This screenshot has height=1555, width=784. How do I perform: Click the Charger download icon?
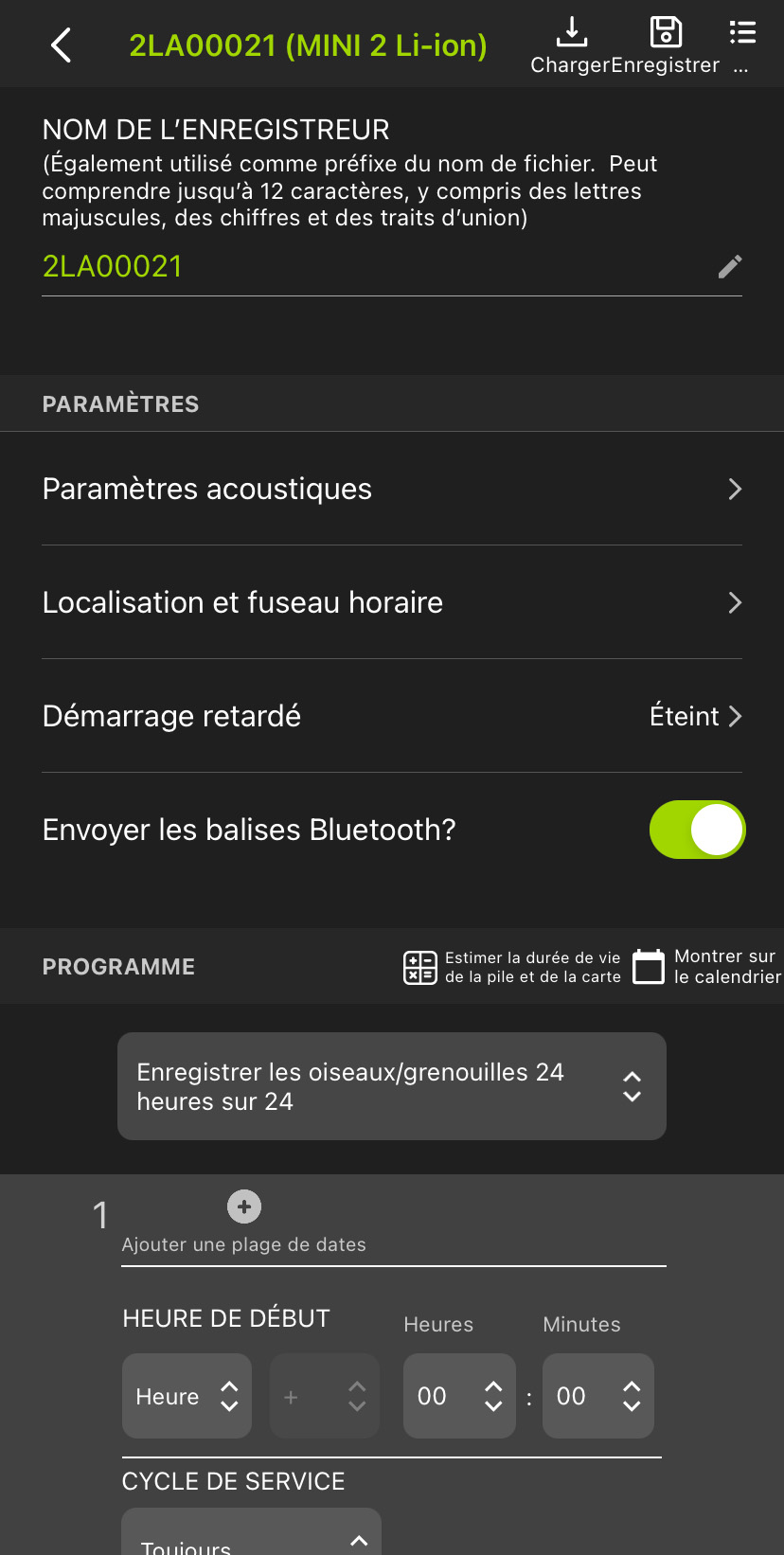click(x=571, y=32)
